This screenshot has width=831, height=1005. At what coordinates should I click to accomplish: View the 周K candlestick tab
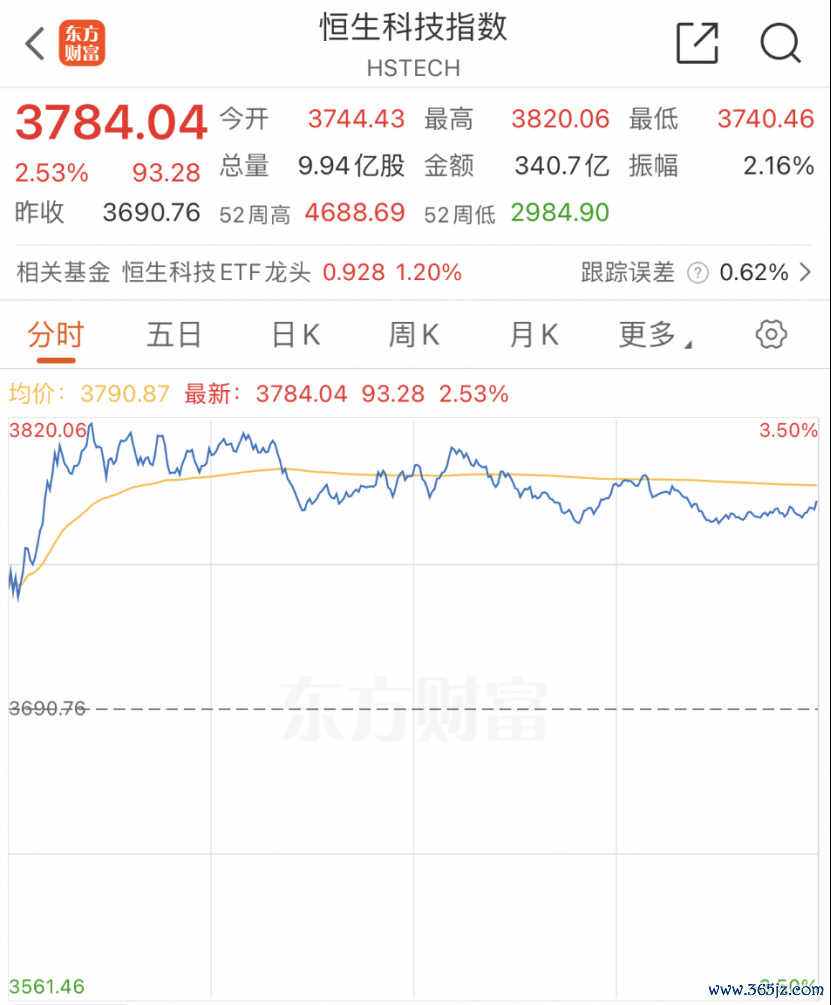pos(414,335)
